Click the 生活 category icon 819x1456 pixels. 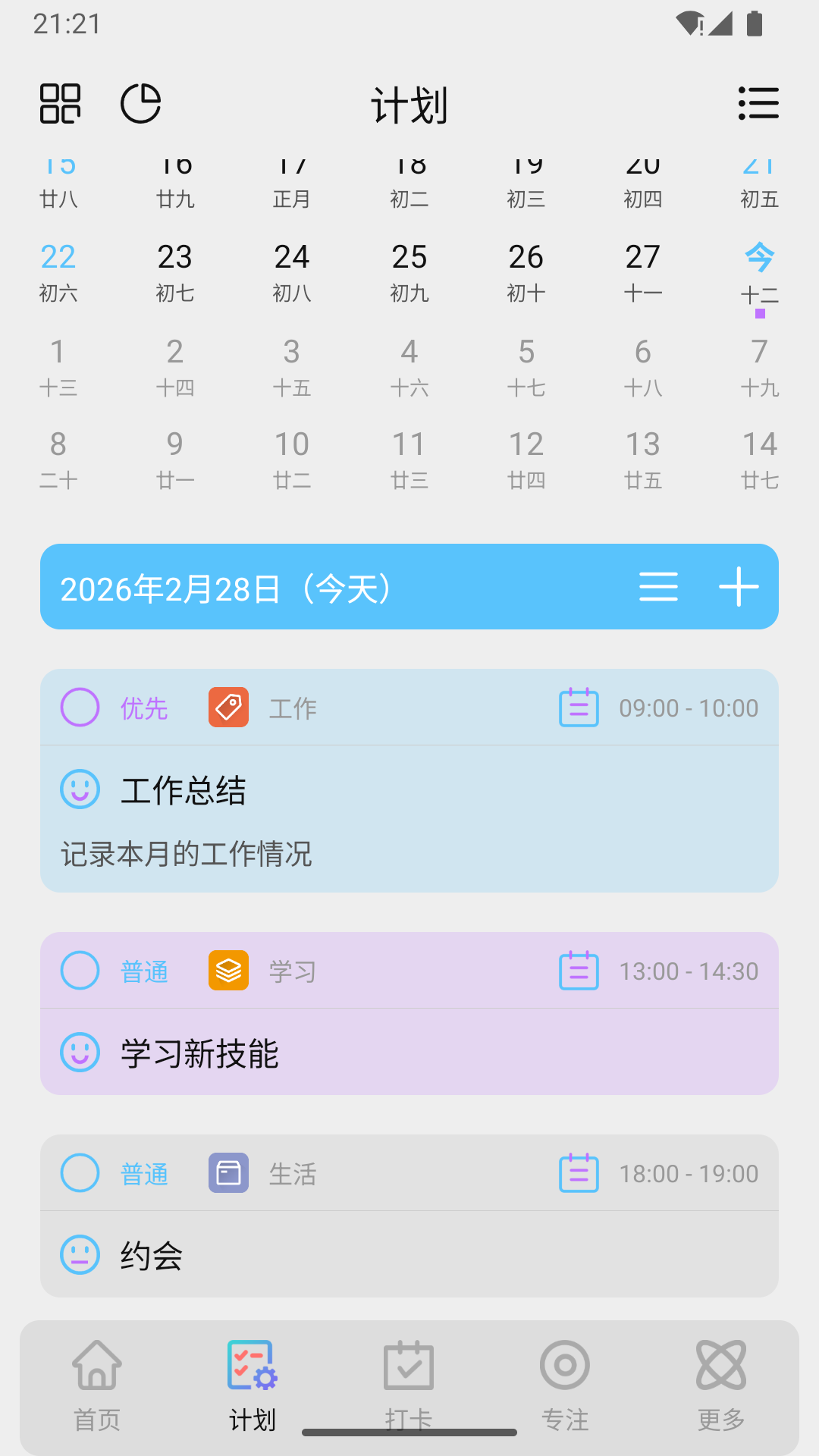click(x=228, y=1172)
